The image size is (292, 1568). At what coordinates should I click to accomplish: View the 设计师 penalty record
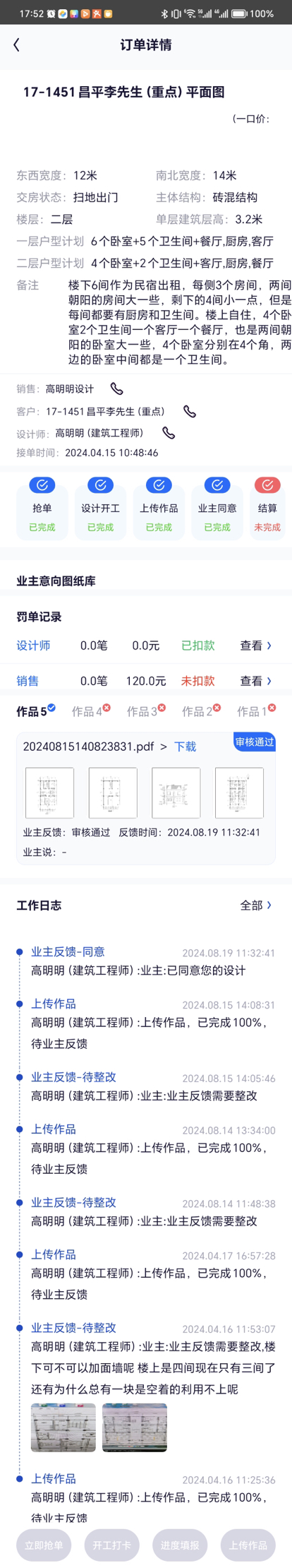point(255,645)
